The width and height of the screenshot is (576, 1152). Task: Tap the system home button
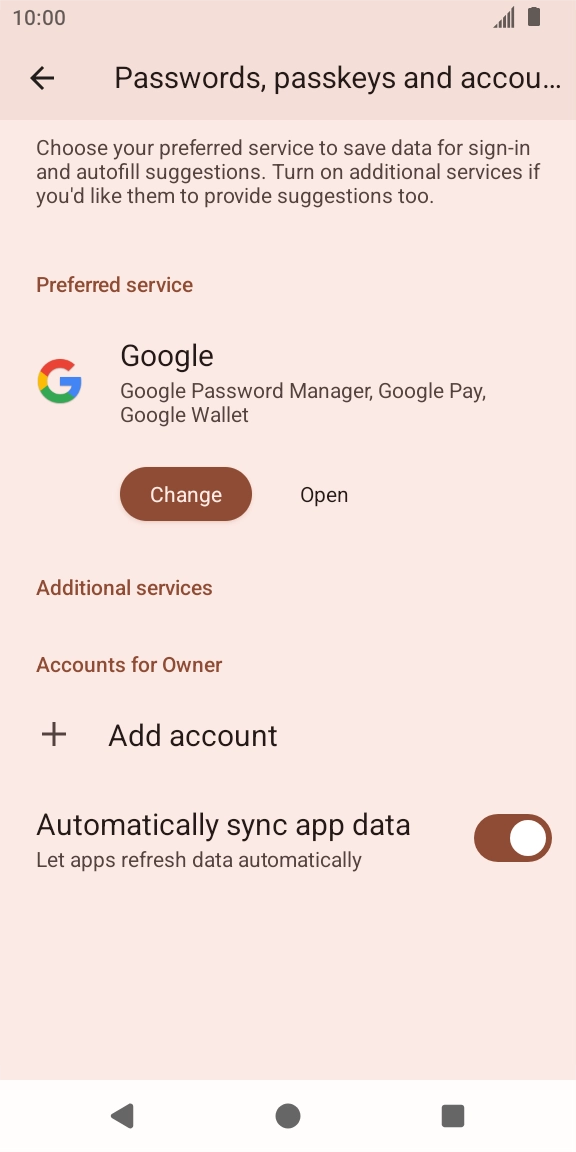pyautogui.click(x=288, y=1115)
